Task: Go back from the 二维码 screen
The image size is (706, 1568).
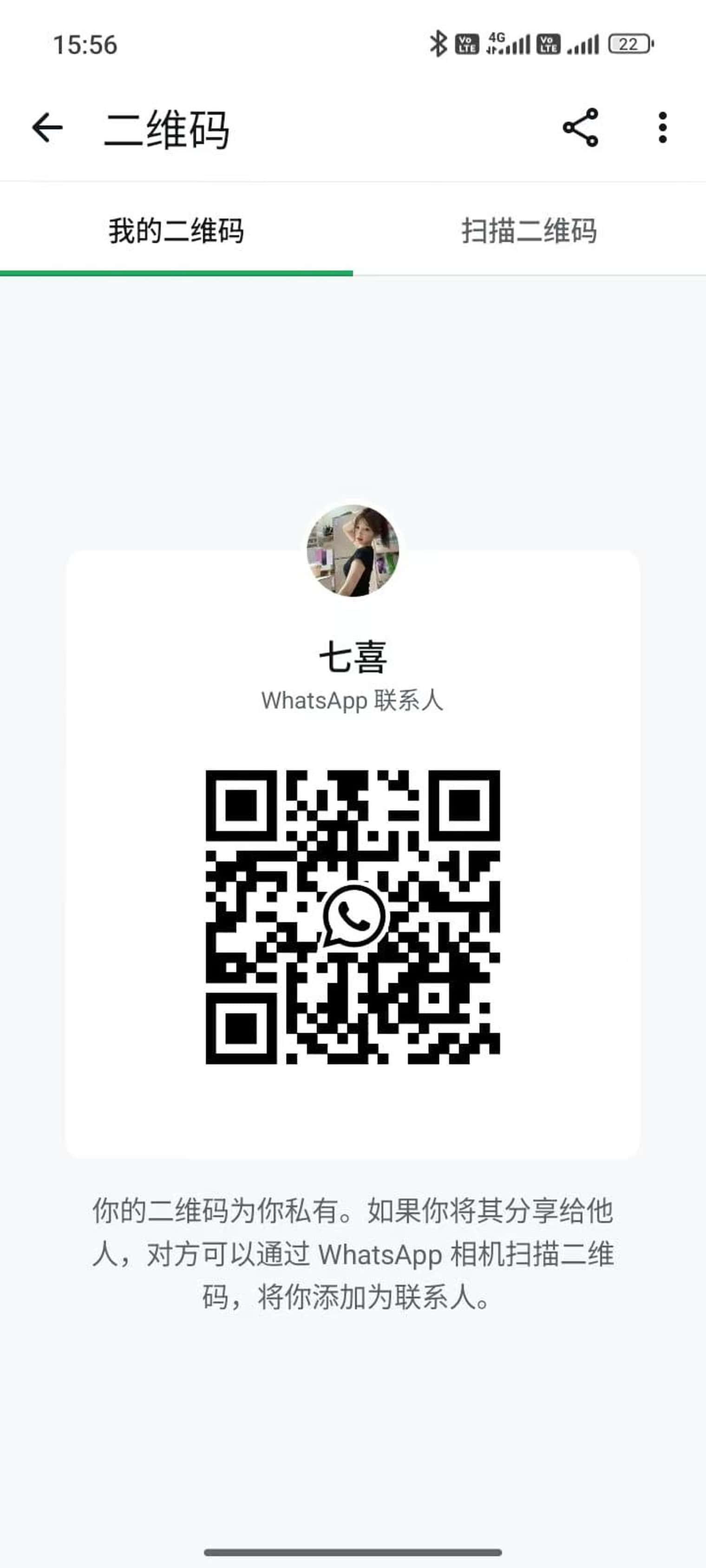Action: point(47,128)
